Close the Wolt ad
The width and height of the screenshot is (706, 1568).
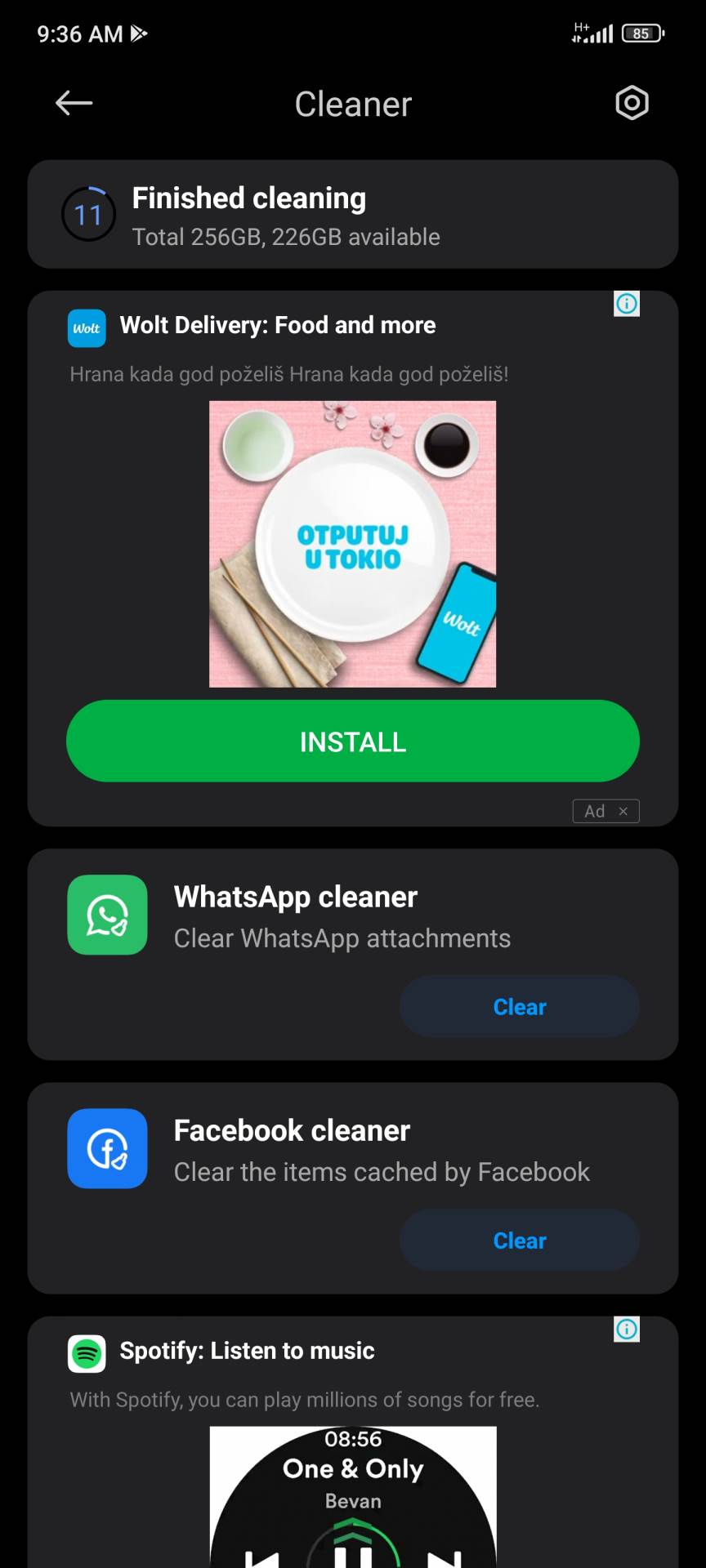[x=623, y=811]
